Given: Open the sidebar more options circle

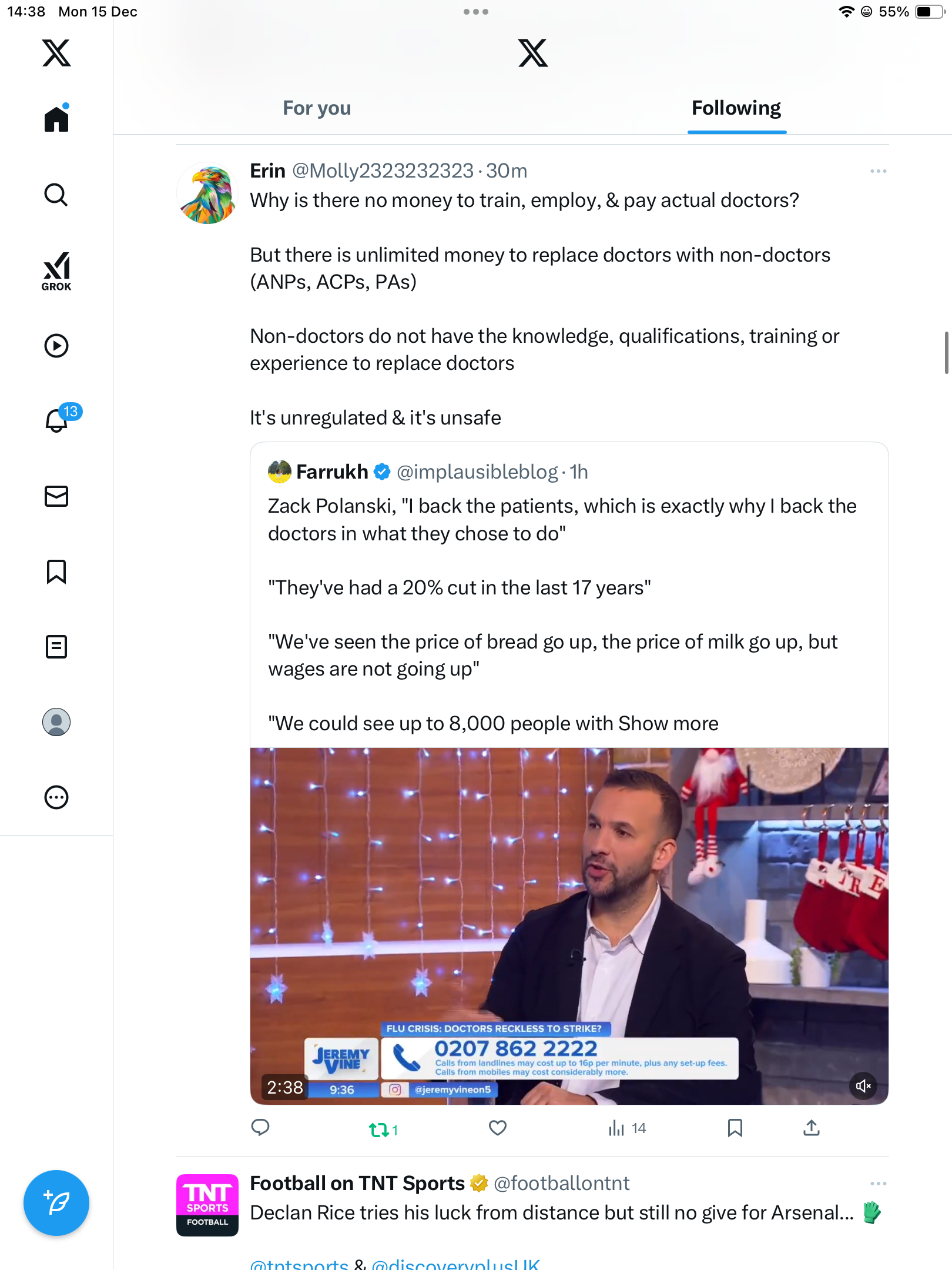Looking at the screenshot, I should [x=56, y=797].
